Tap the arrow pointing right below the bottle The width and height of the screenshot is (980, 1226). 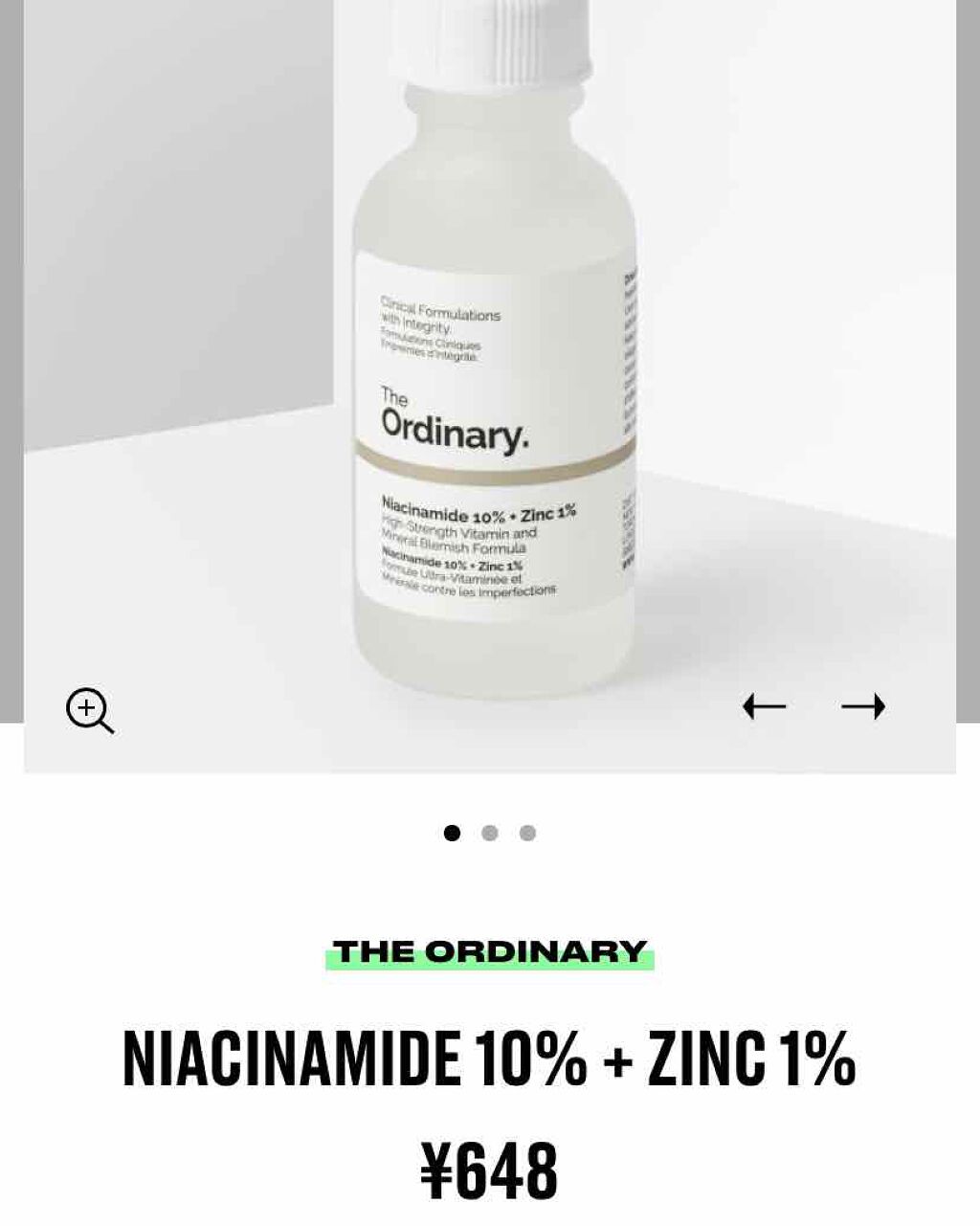[864, 706]
